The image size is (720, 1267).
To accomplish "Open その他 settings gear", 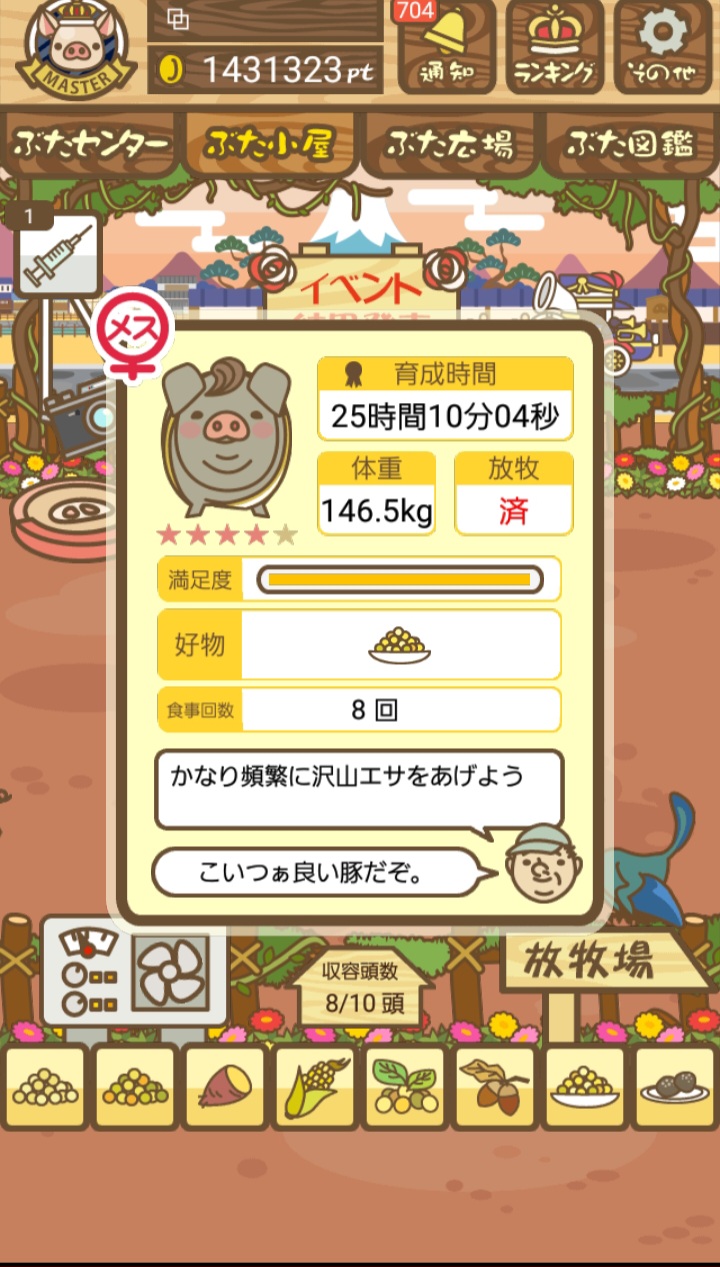I will click(663, 47).
